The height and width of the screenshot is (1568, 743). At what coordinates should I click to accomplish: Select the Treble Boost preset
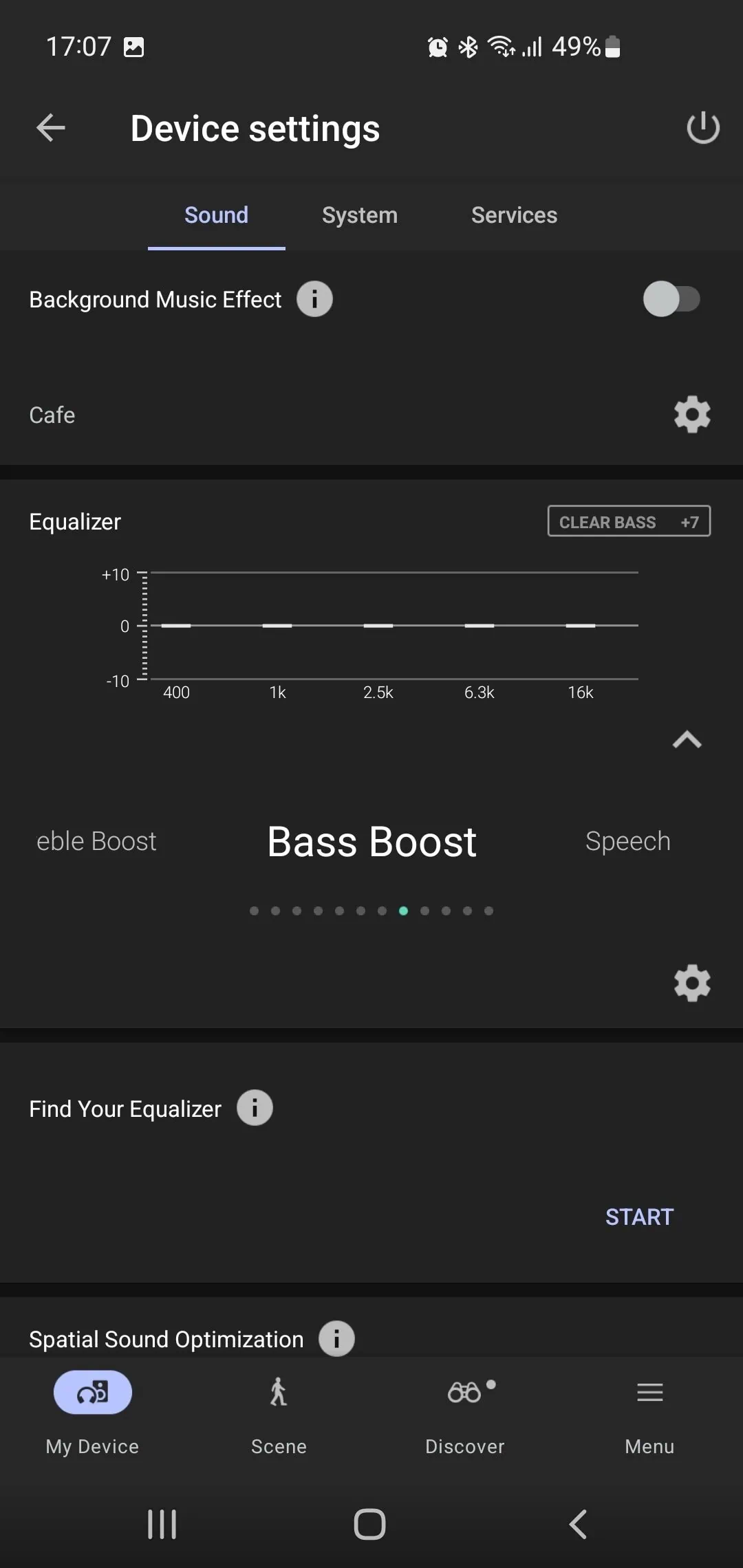pos(96,841)
